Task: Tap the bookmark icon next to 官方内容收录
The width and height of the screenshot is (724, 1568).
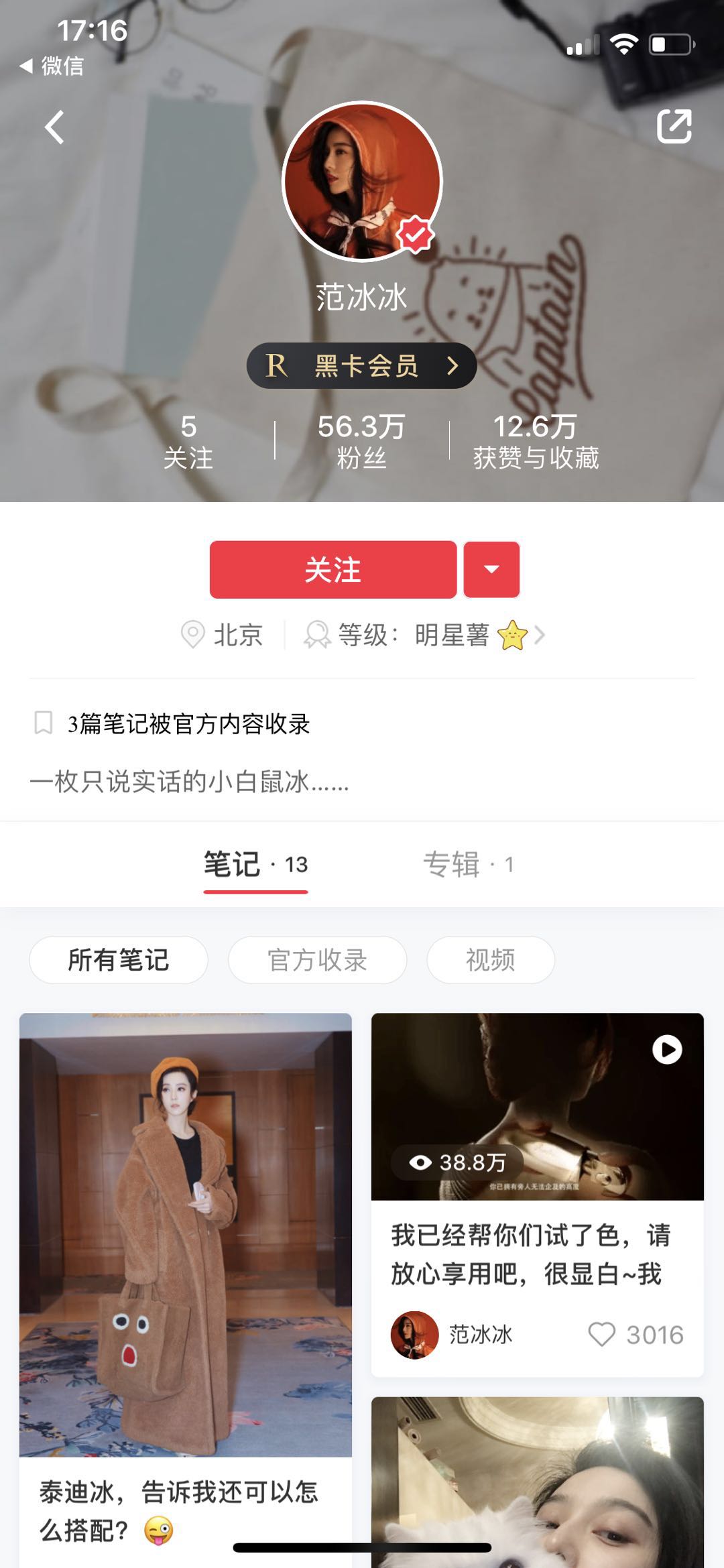Action: (43, 725)
